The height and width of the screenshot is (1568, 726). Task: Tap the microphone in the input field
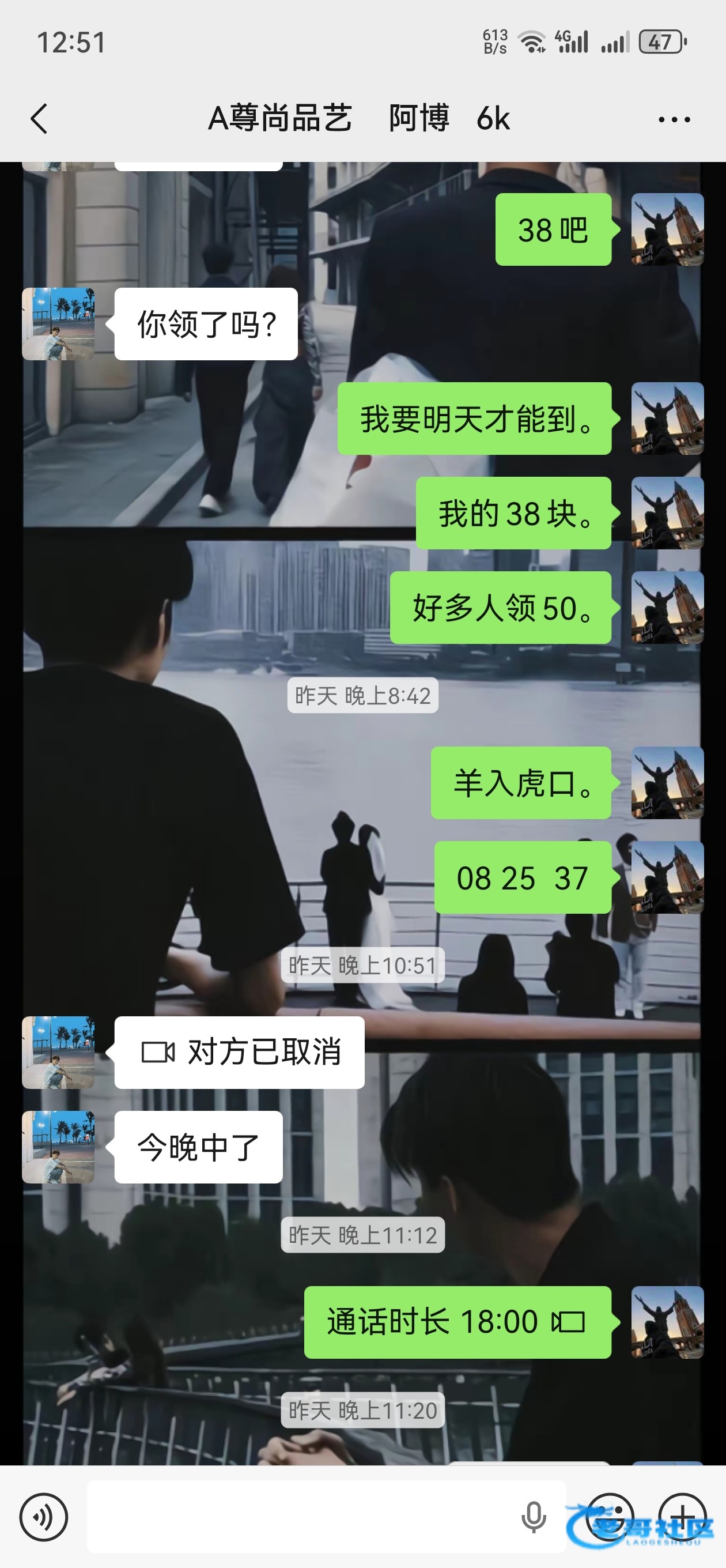pyautogui.click(x=533, y=1517)
